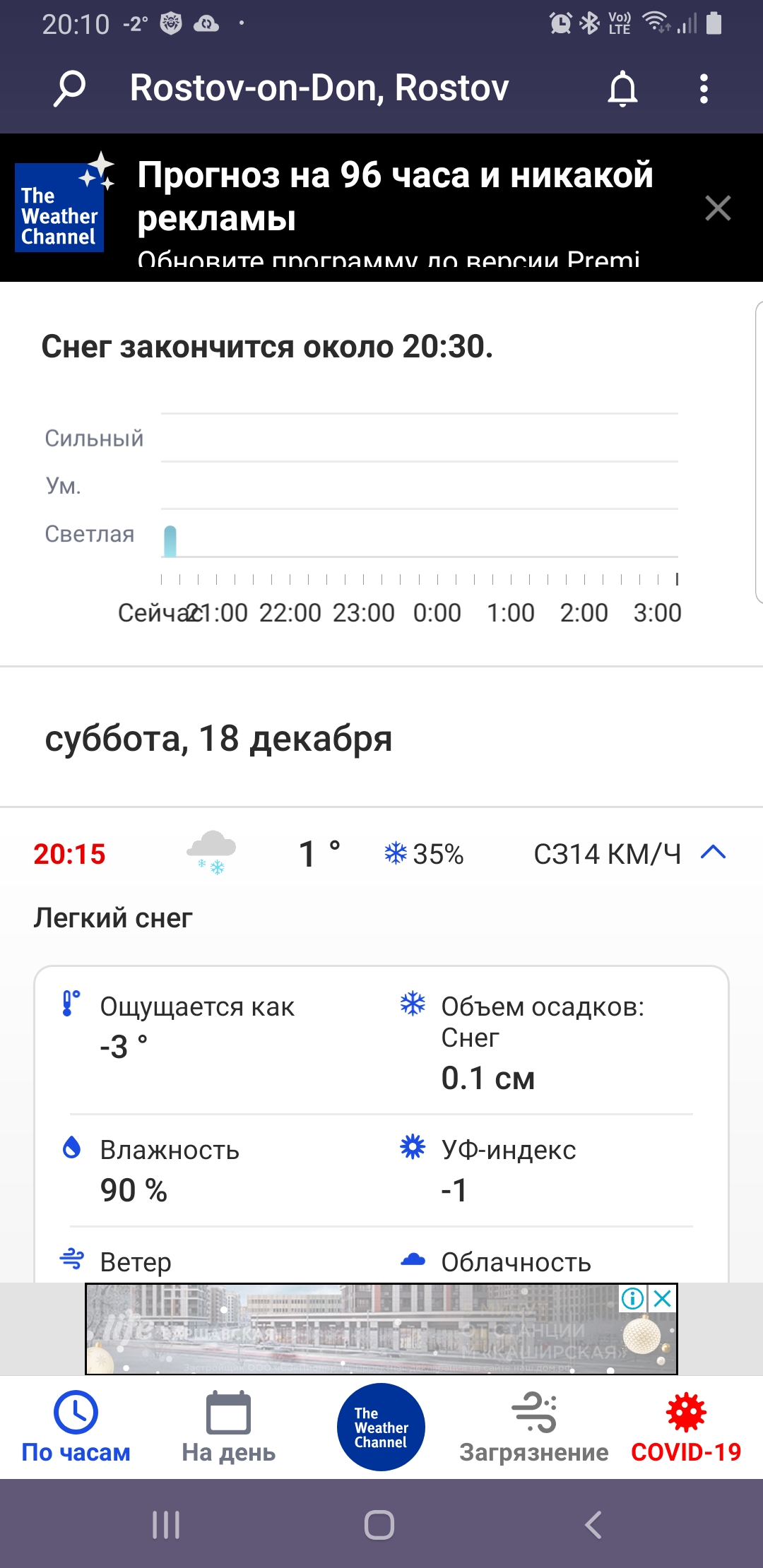Go to The Weather Channel home tab
This screenshot has height=1568, width=763.
tap(381, 1427)
